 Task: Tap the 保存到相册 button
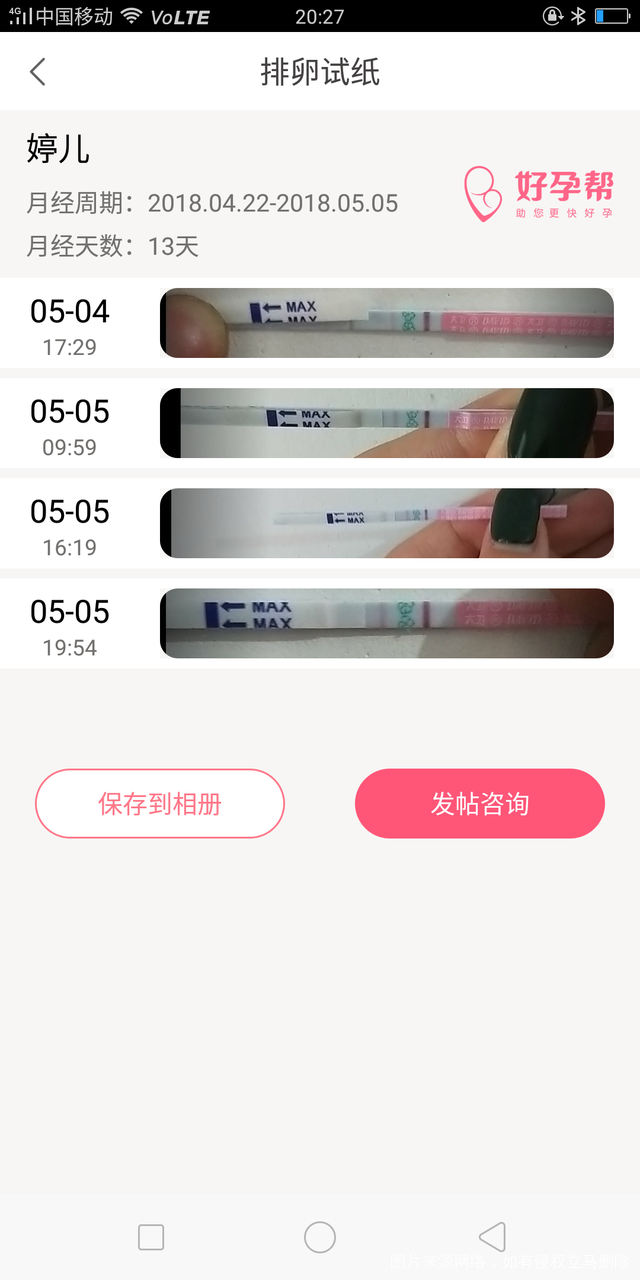point(160,803)
